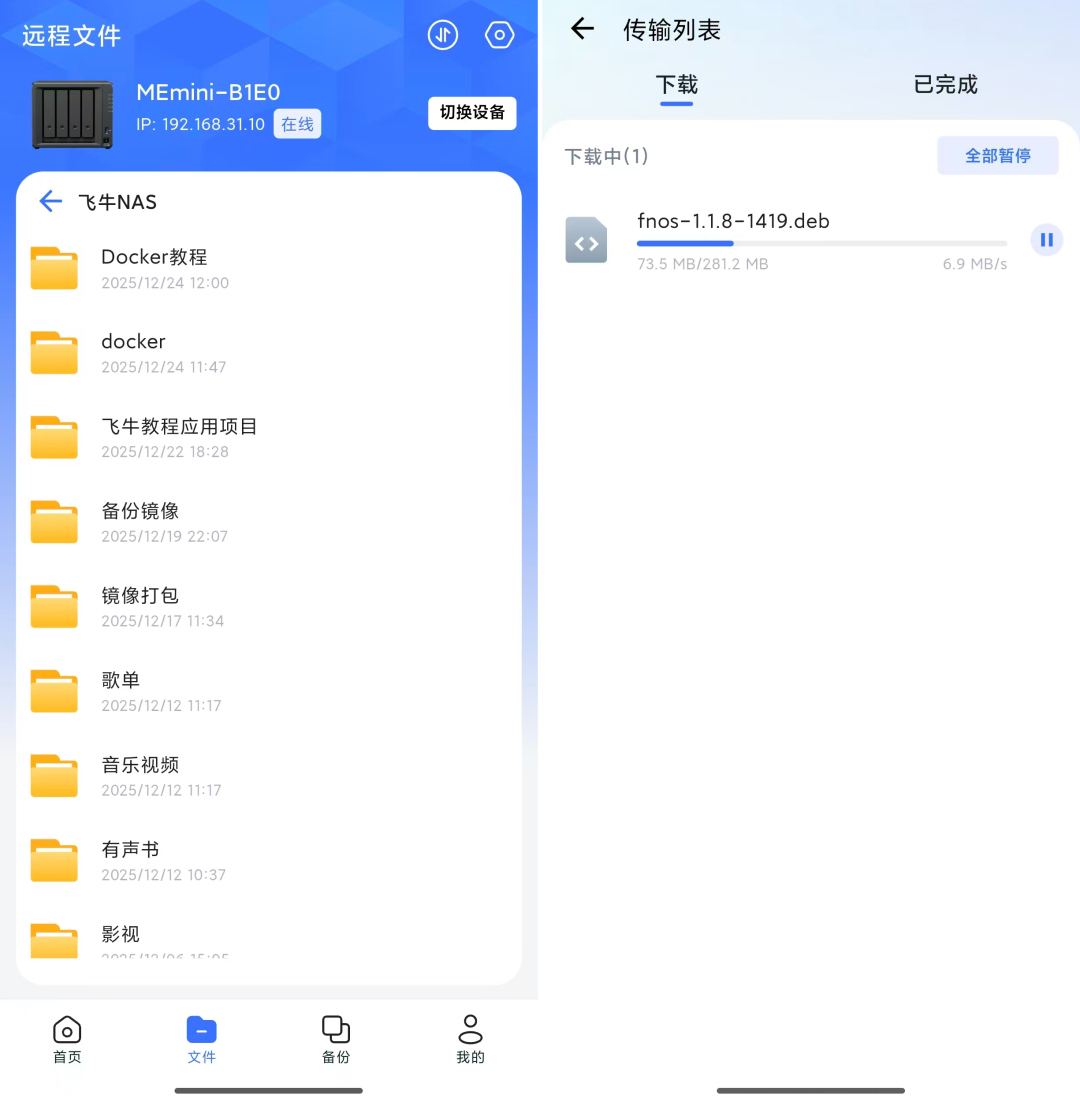The height and width of the screenshot is (1102, 1080).
Task: Open the transfer/sort icon beside 远程文件 title
Action: click(443, 34)
